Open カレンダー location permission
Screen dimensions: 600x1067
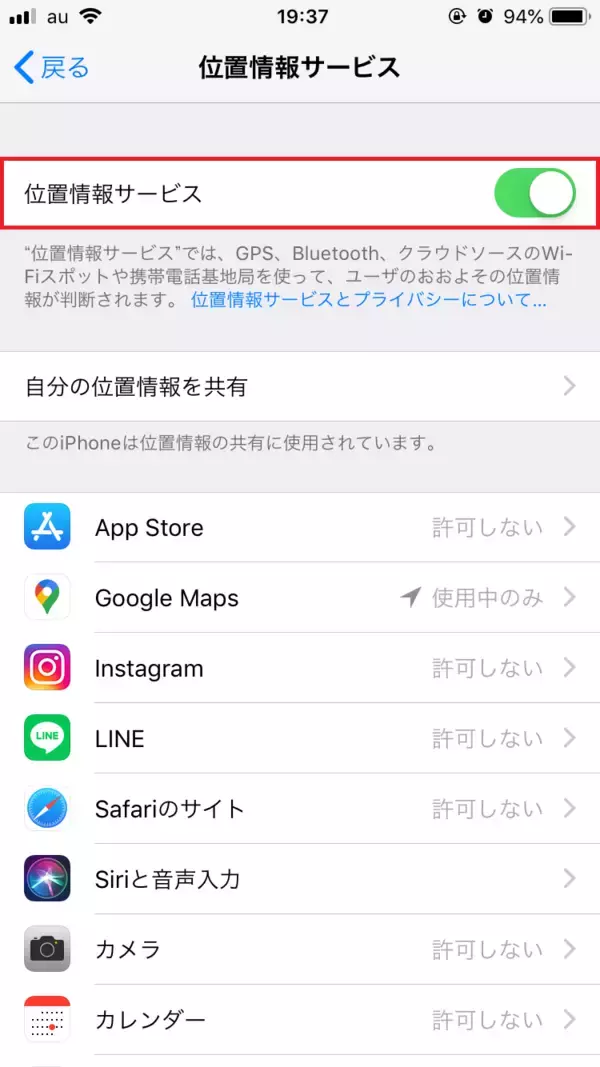click(300, 1020)
